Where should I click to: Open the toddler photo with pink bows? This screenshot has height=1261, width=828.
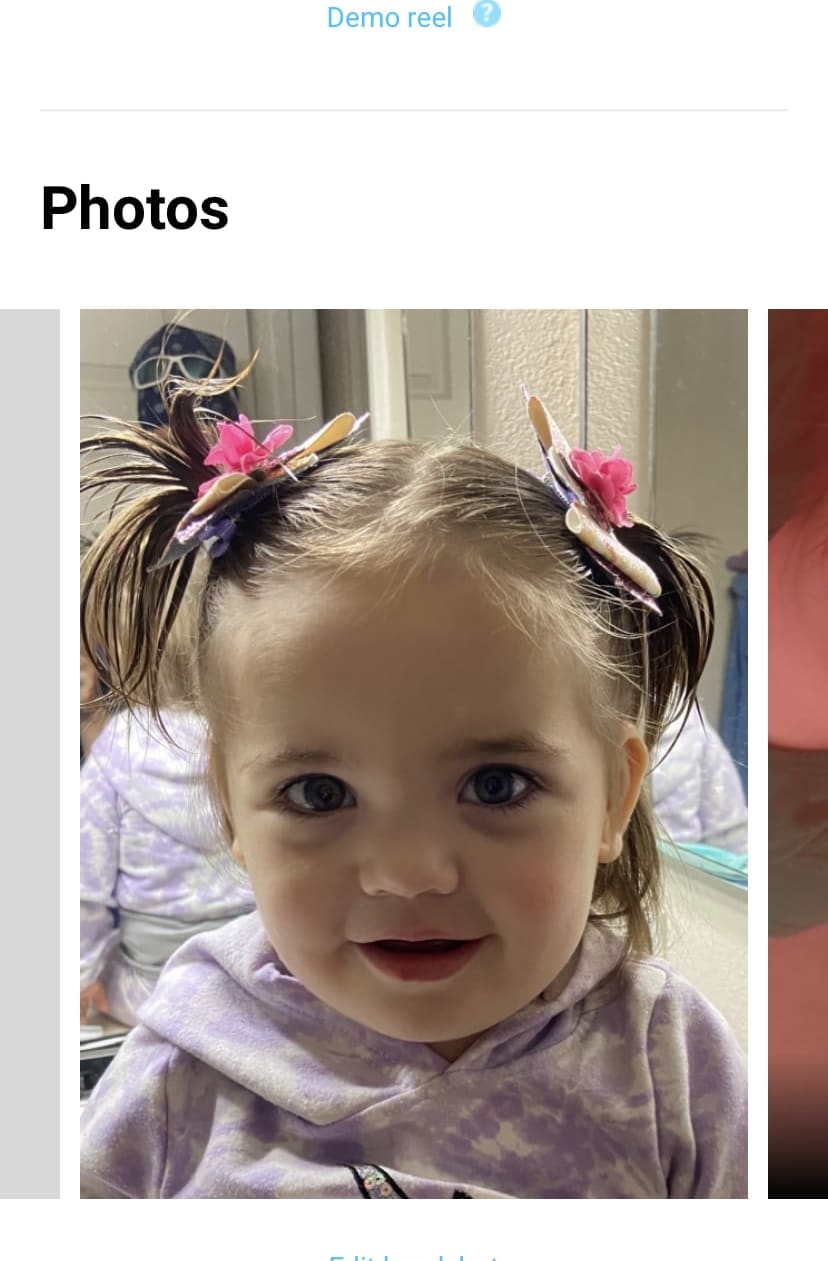[x=413, y=753]
